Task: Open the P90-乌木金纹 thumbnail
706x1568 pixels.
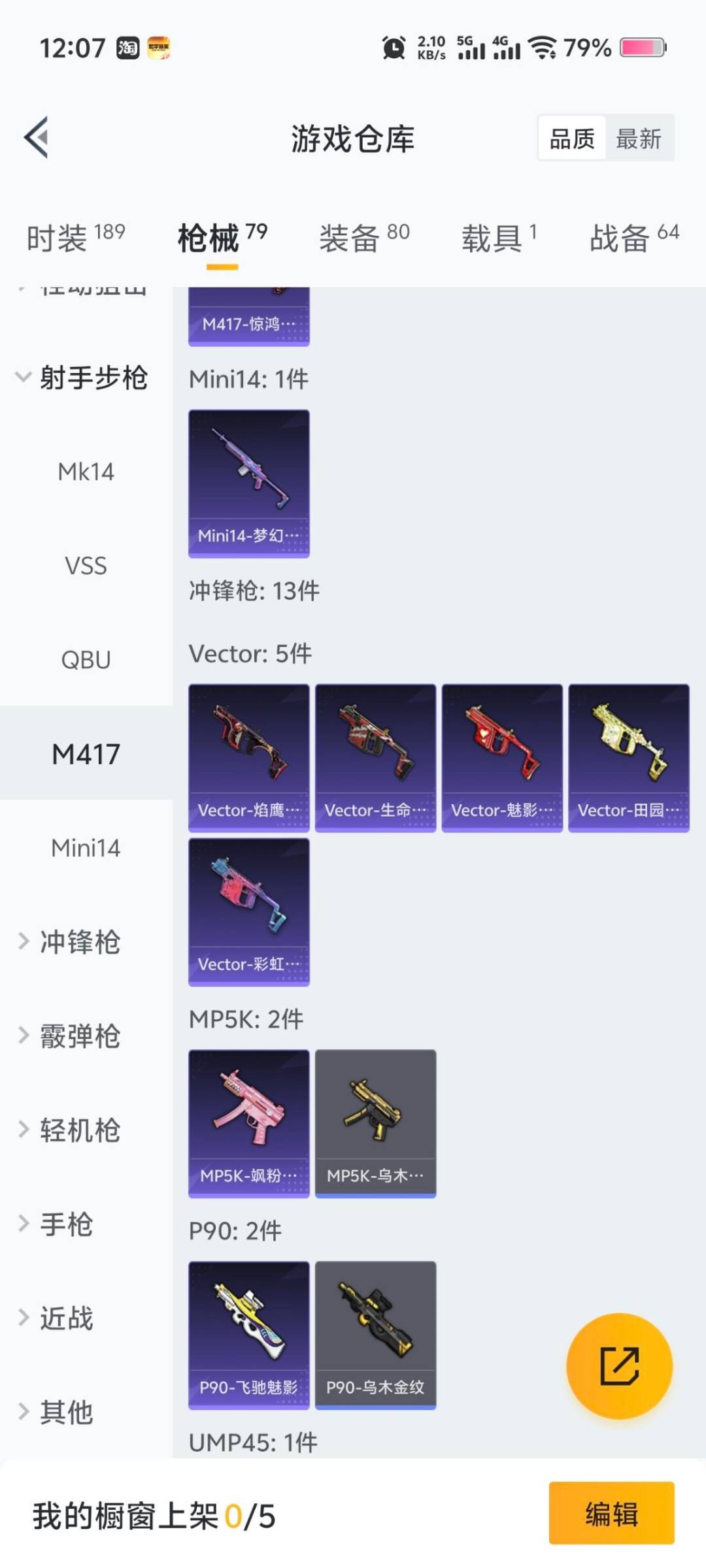Action: (375, 1333)
